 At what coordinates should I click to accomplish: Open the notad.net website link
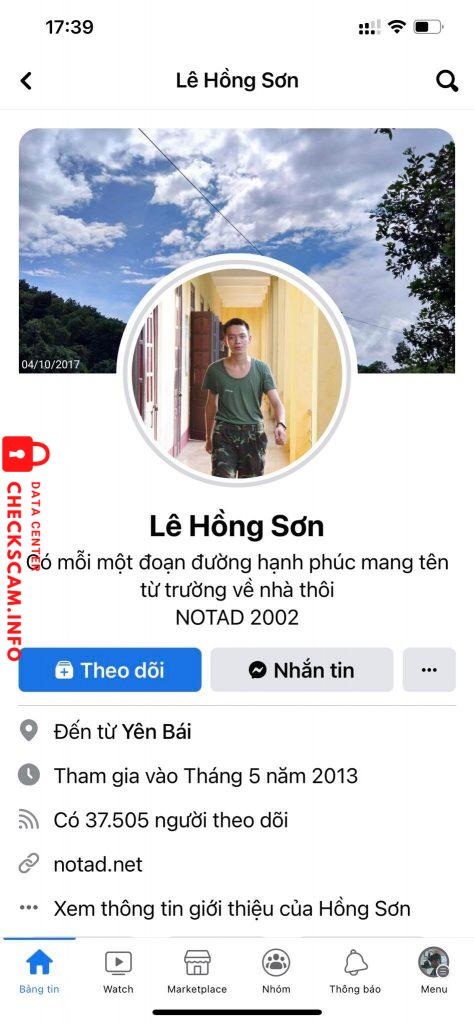(98, 865)
